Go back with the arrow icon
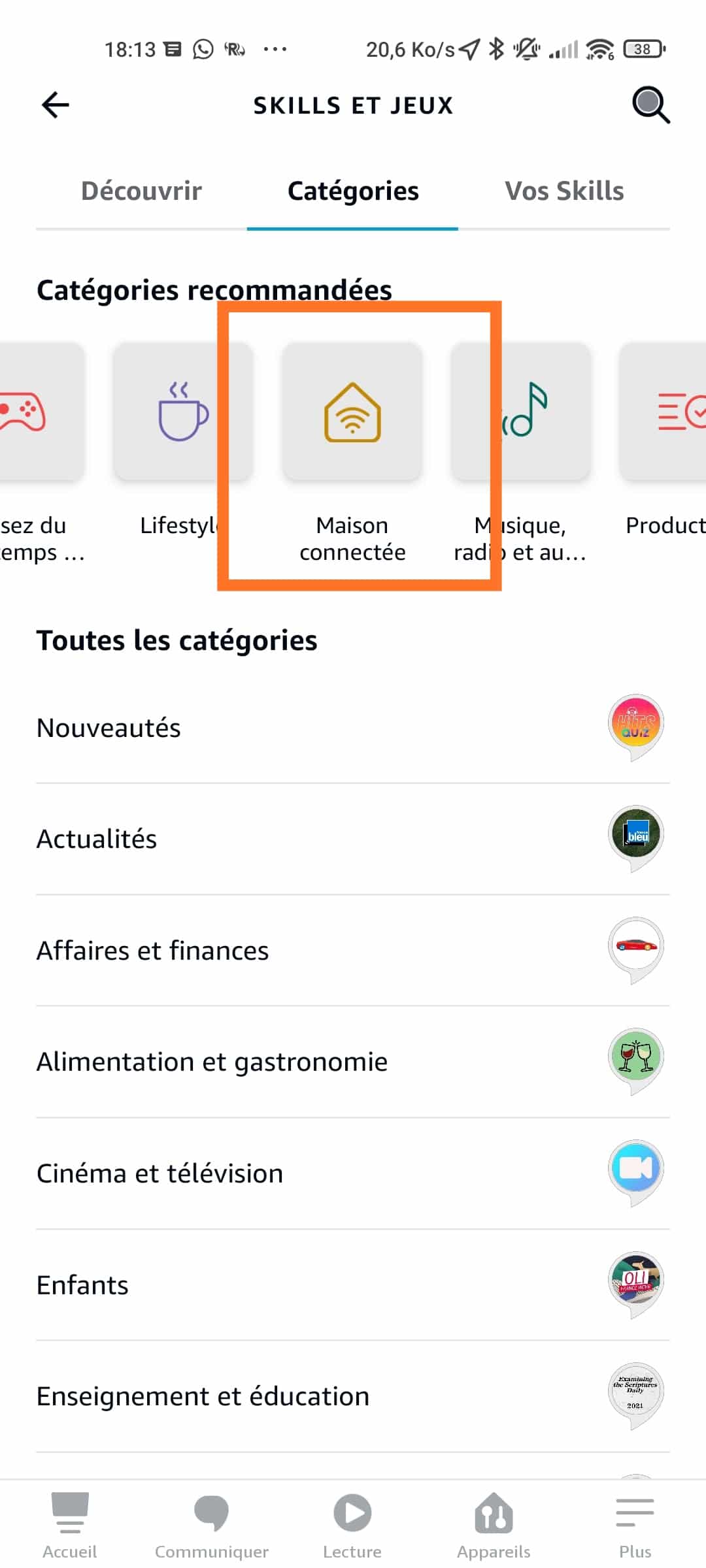This screenshot has height=1568, width=706. click(56, 105)
